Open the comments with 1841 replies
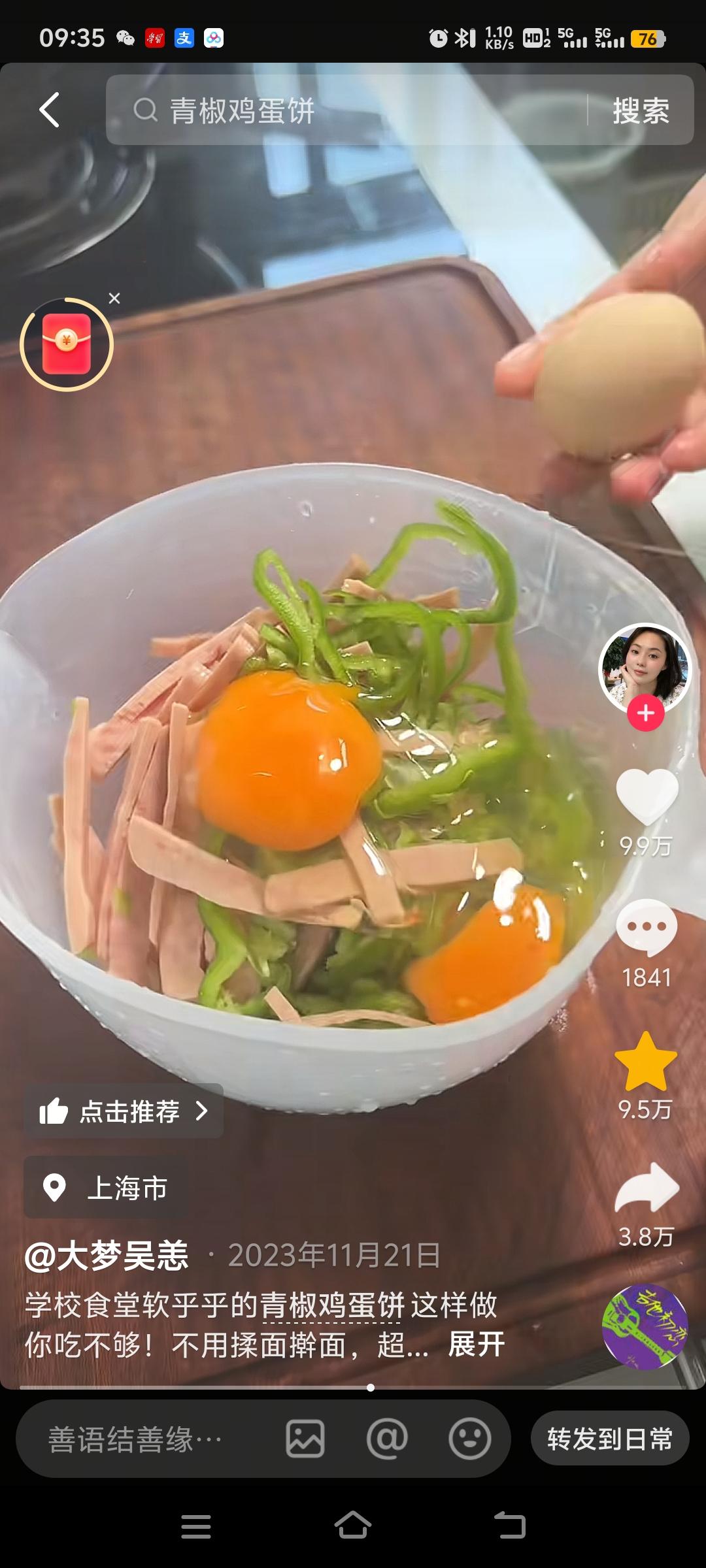This screenshot has width=706, height=1568. click(x=647, y=928)
